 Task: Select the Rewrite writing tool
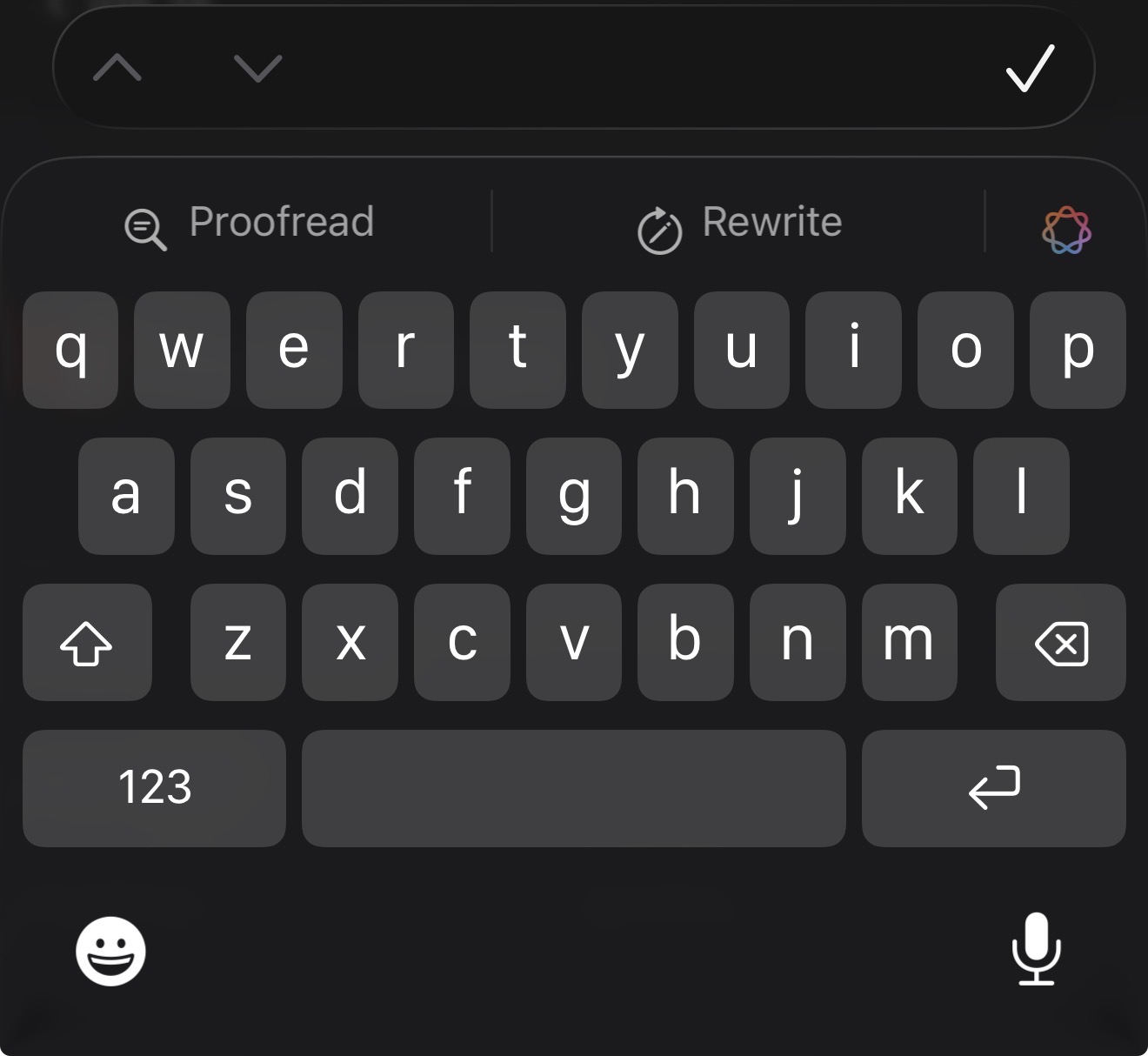pos(740,223)
